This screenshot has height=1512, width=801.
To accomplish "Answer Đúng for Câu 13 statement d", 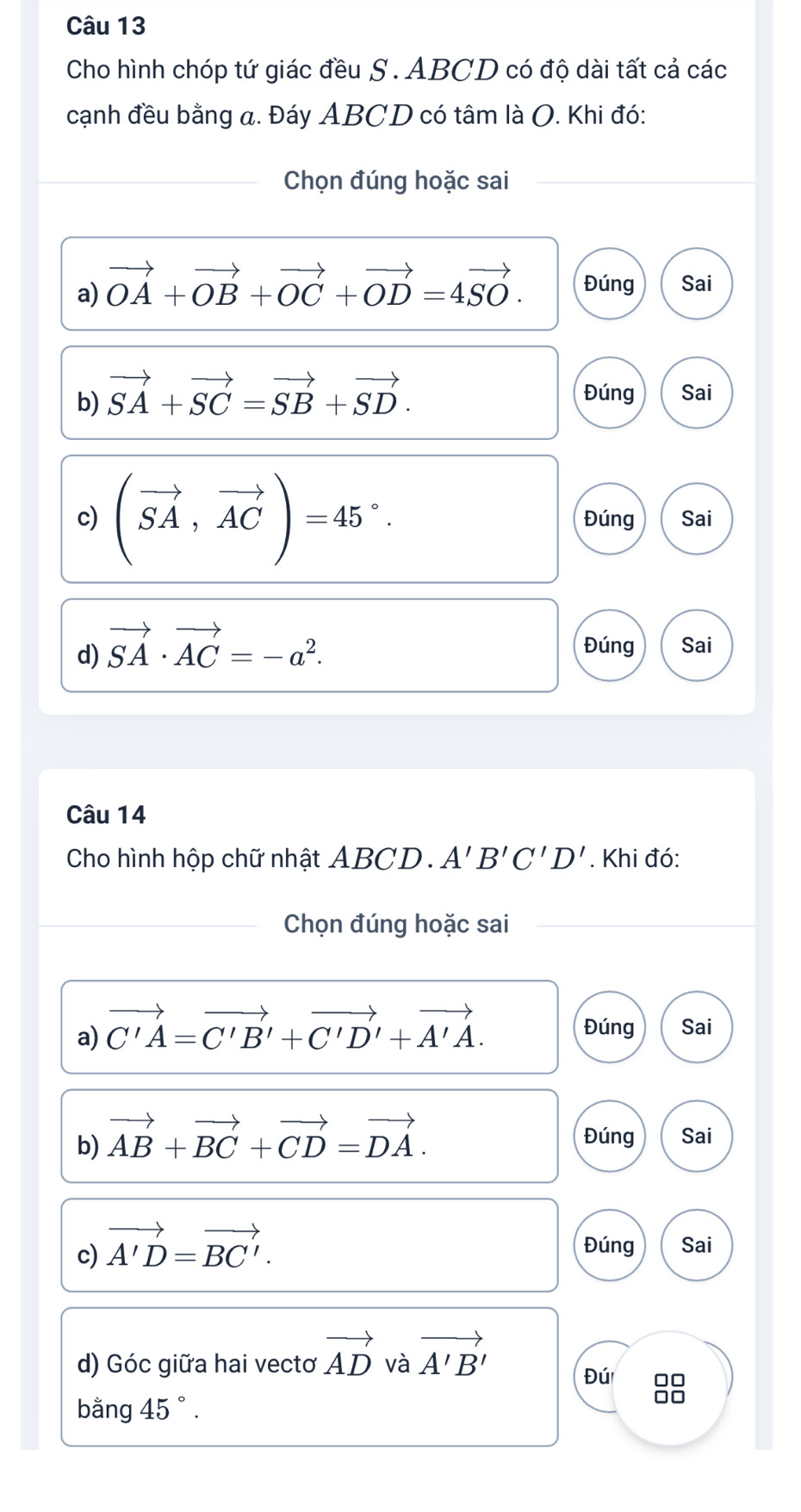I will [609, 645].
